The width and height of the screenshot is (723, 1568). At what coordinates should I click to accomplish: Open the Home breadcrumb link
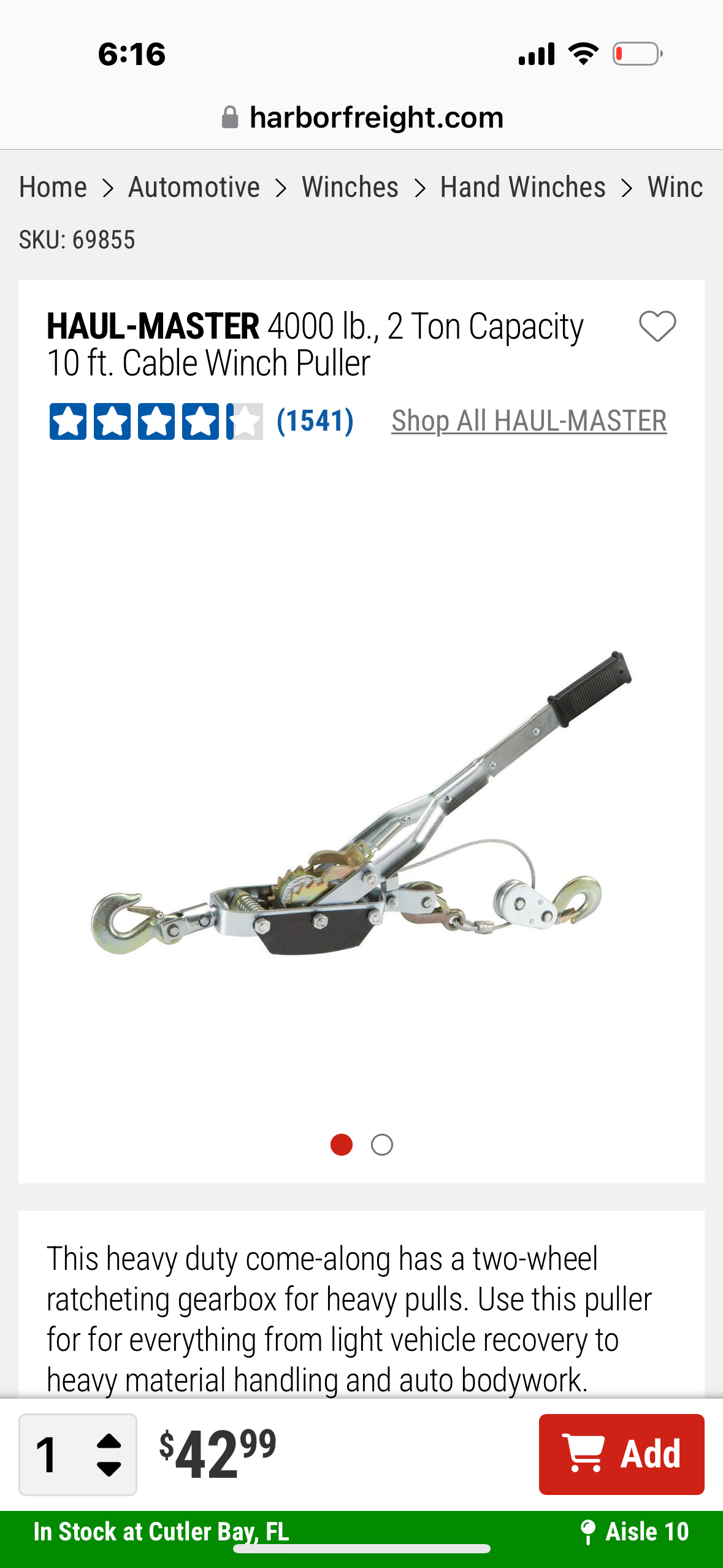(53, 187)
